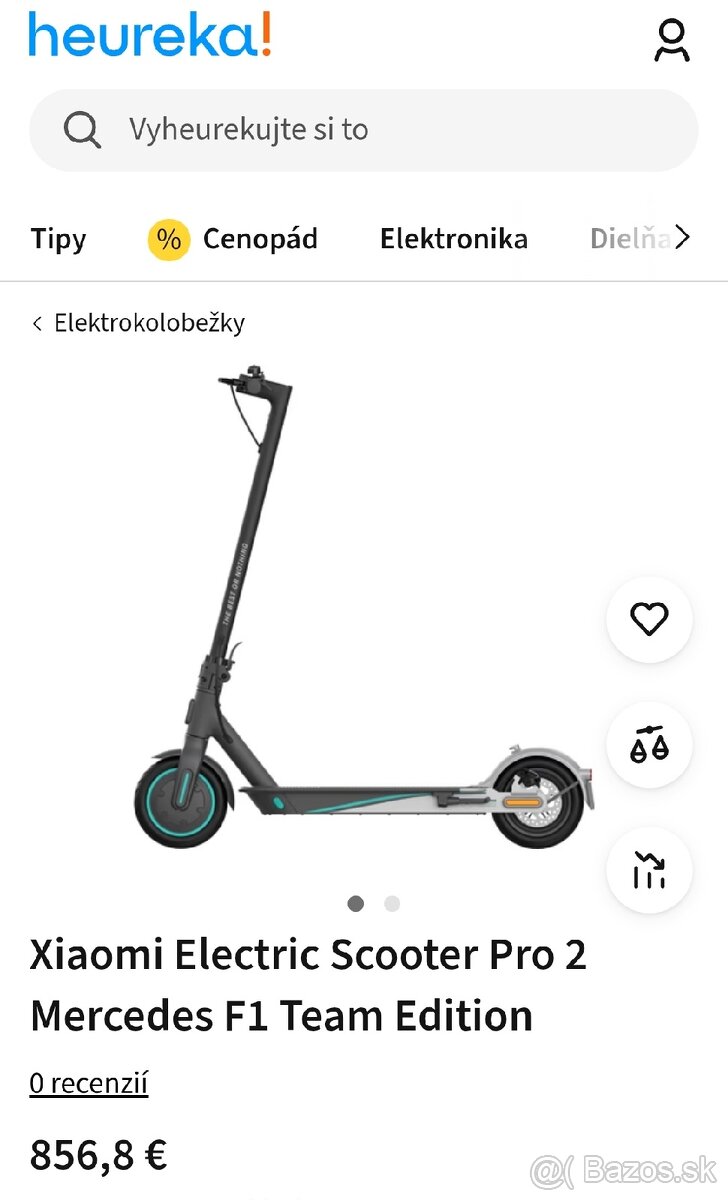Open the price comparison scales icon
This screenshot has height=1200, width=728.
click(649, 744)
